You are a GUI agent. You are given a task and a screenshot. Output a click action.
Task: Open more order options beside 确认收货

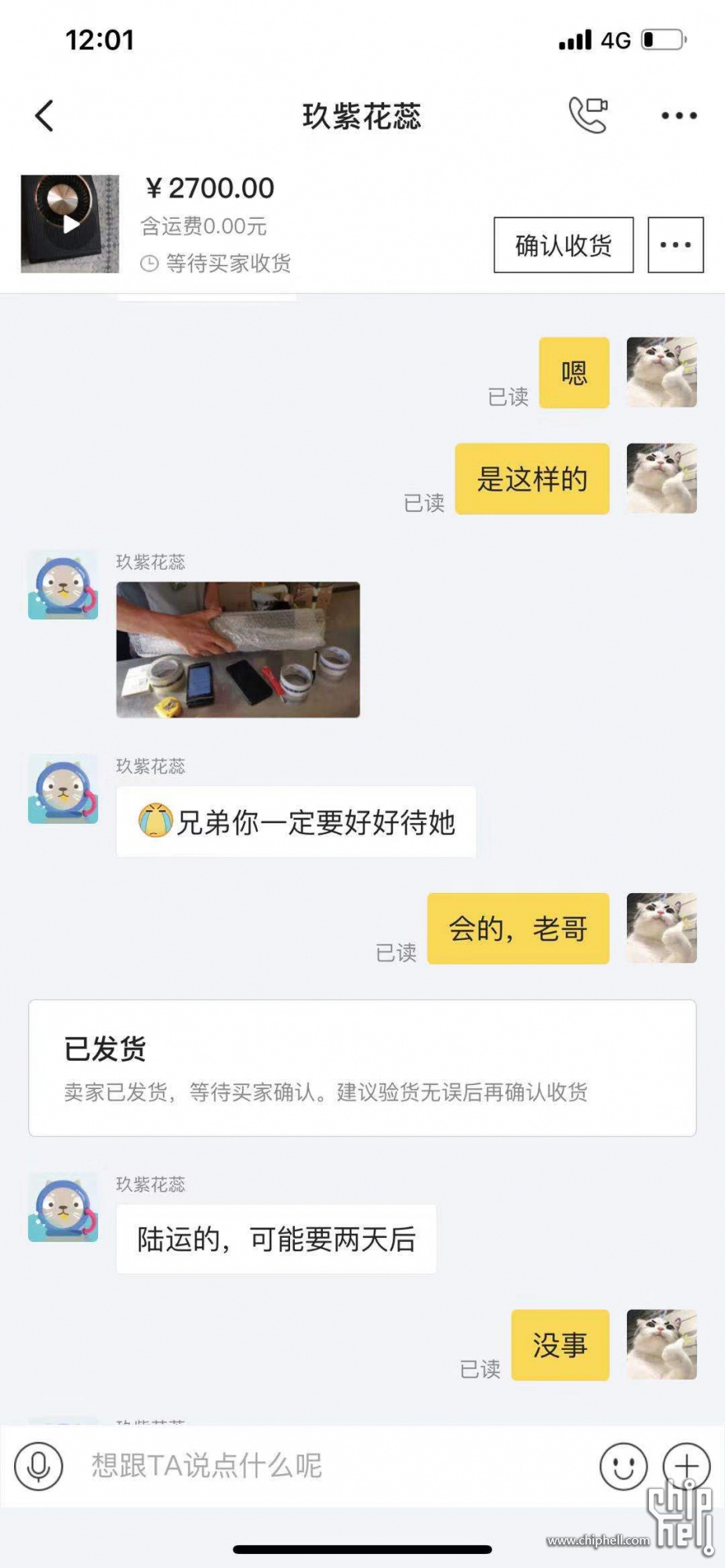[675, 245]
